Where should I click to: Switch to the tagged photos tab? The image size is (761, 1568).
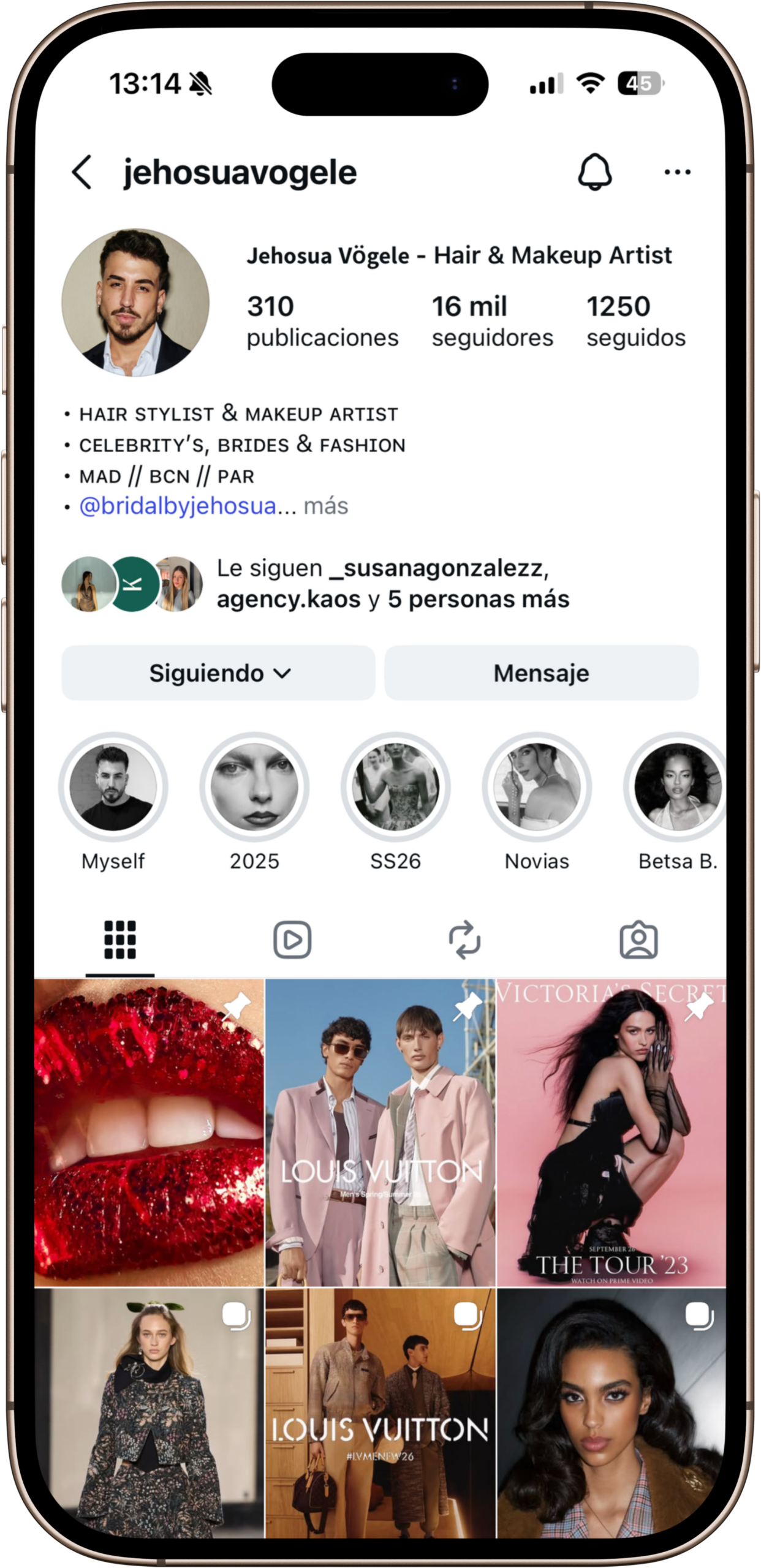pyautogui.click(x=638, y=940)
